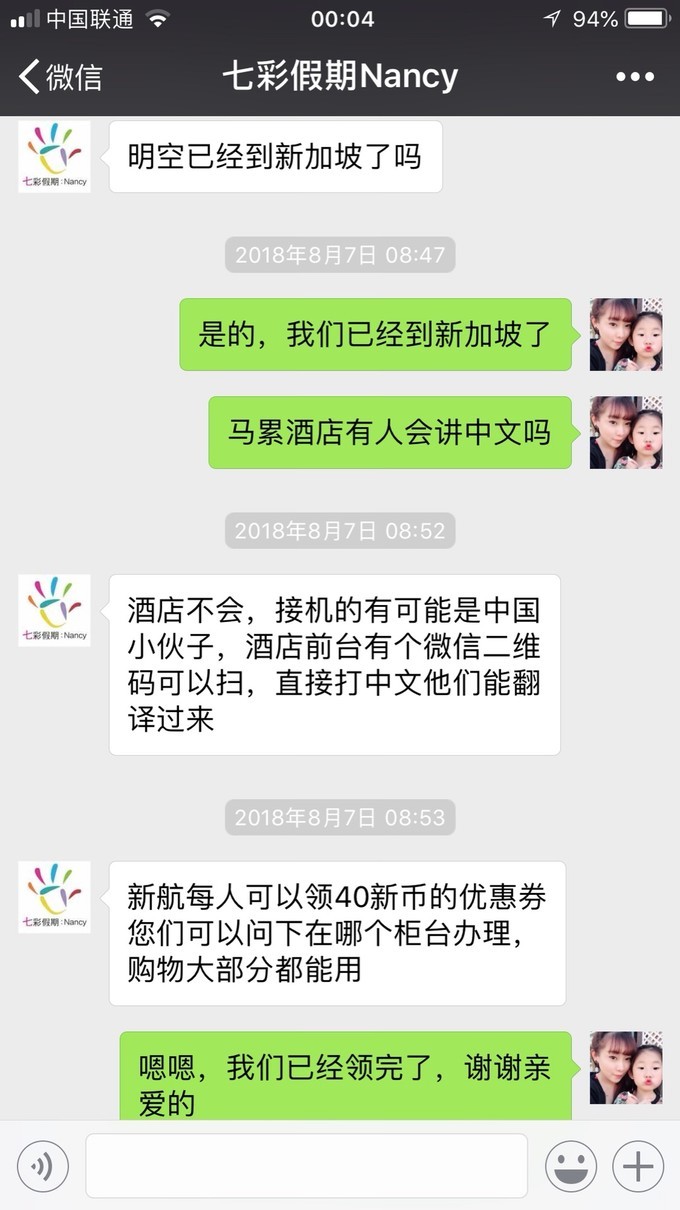
Task: Open the emoji sticker panel
Action: (x=571, y=1166)
